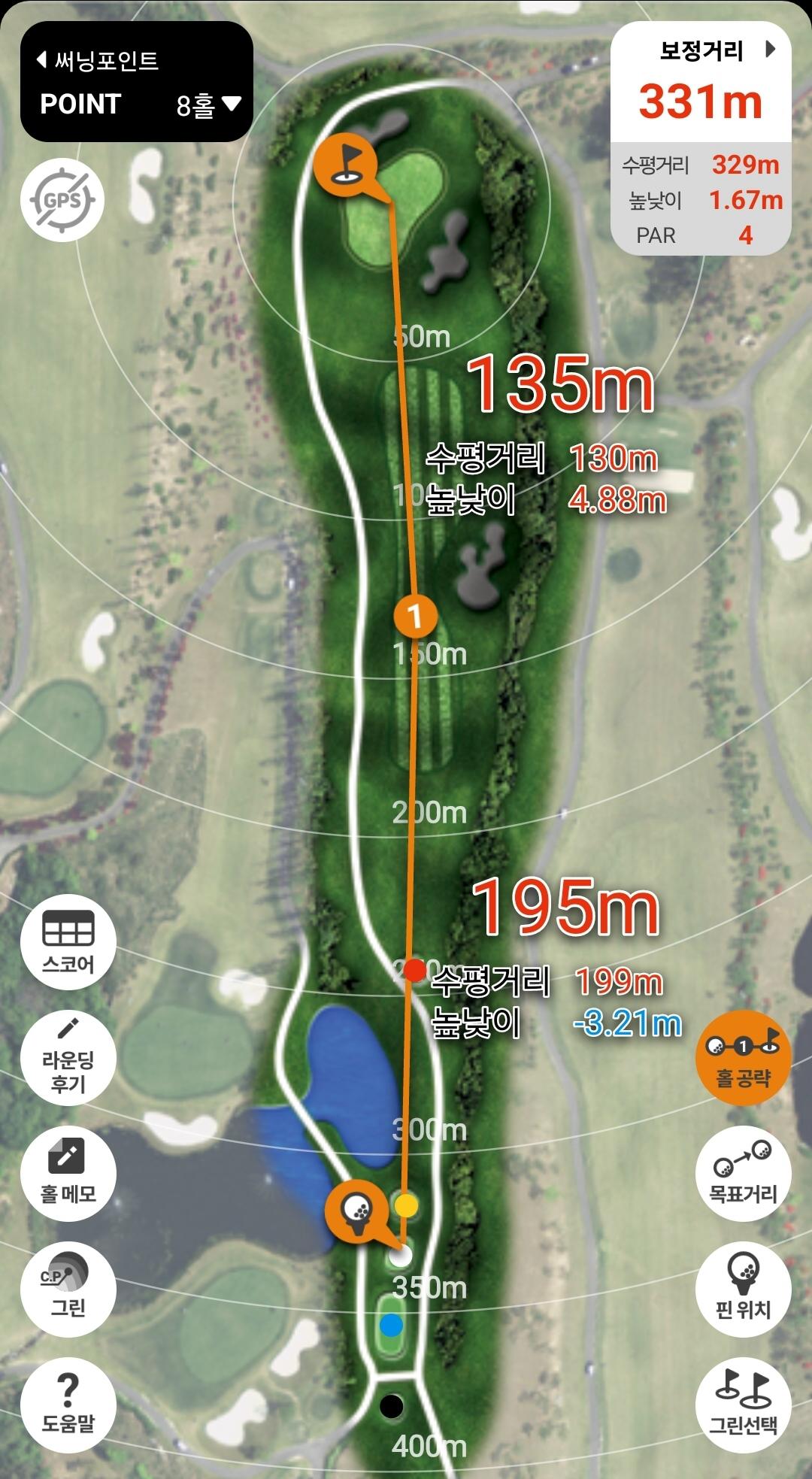Image resolution: width=812 pixels, height=1479 pixels.
Task: Select the blue tee marker
Action: point(391,1325)
